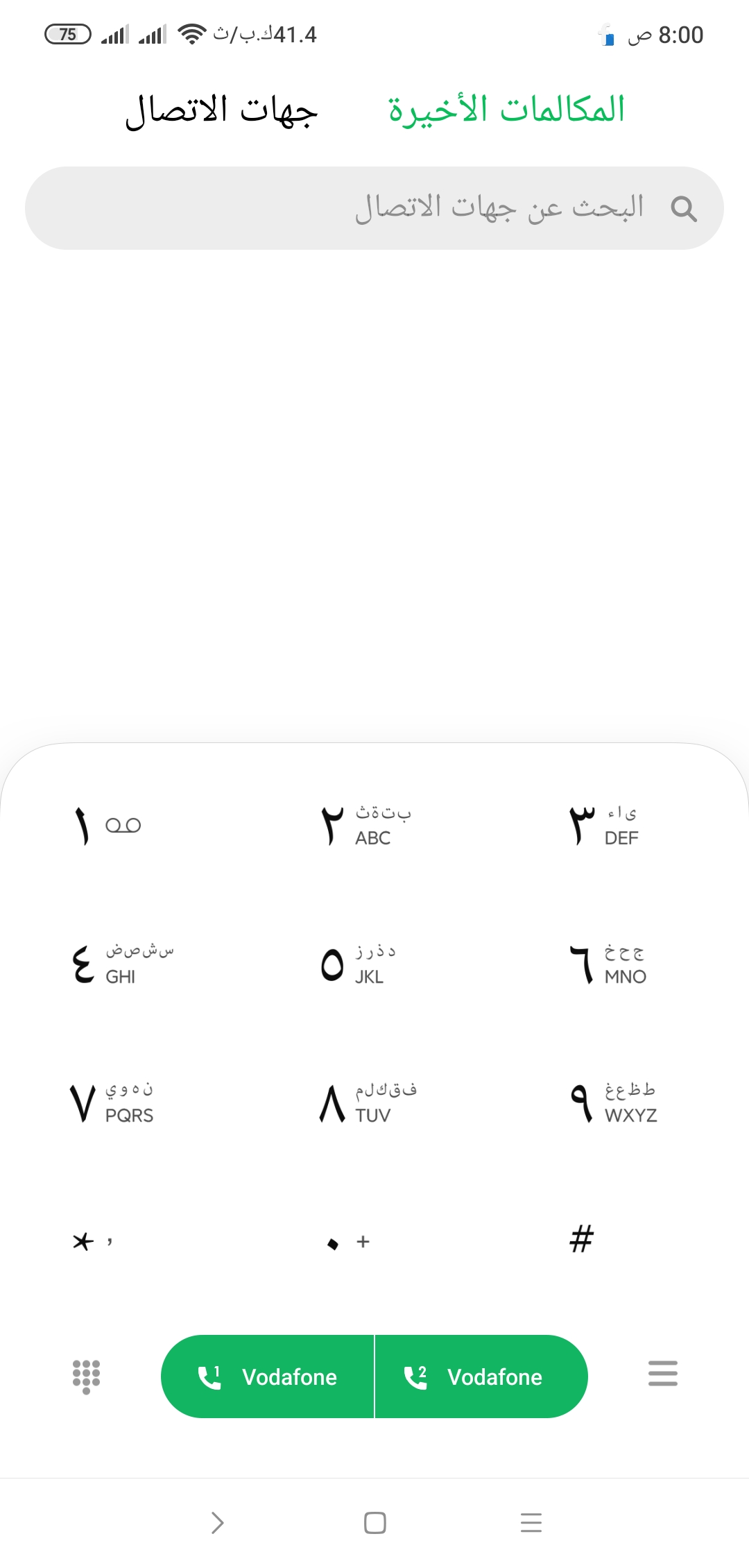Enter the star key
This screenshot has height=1568, width=749.
[x=125, y=1241]
